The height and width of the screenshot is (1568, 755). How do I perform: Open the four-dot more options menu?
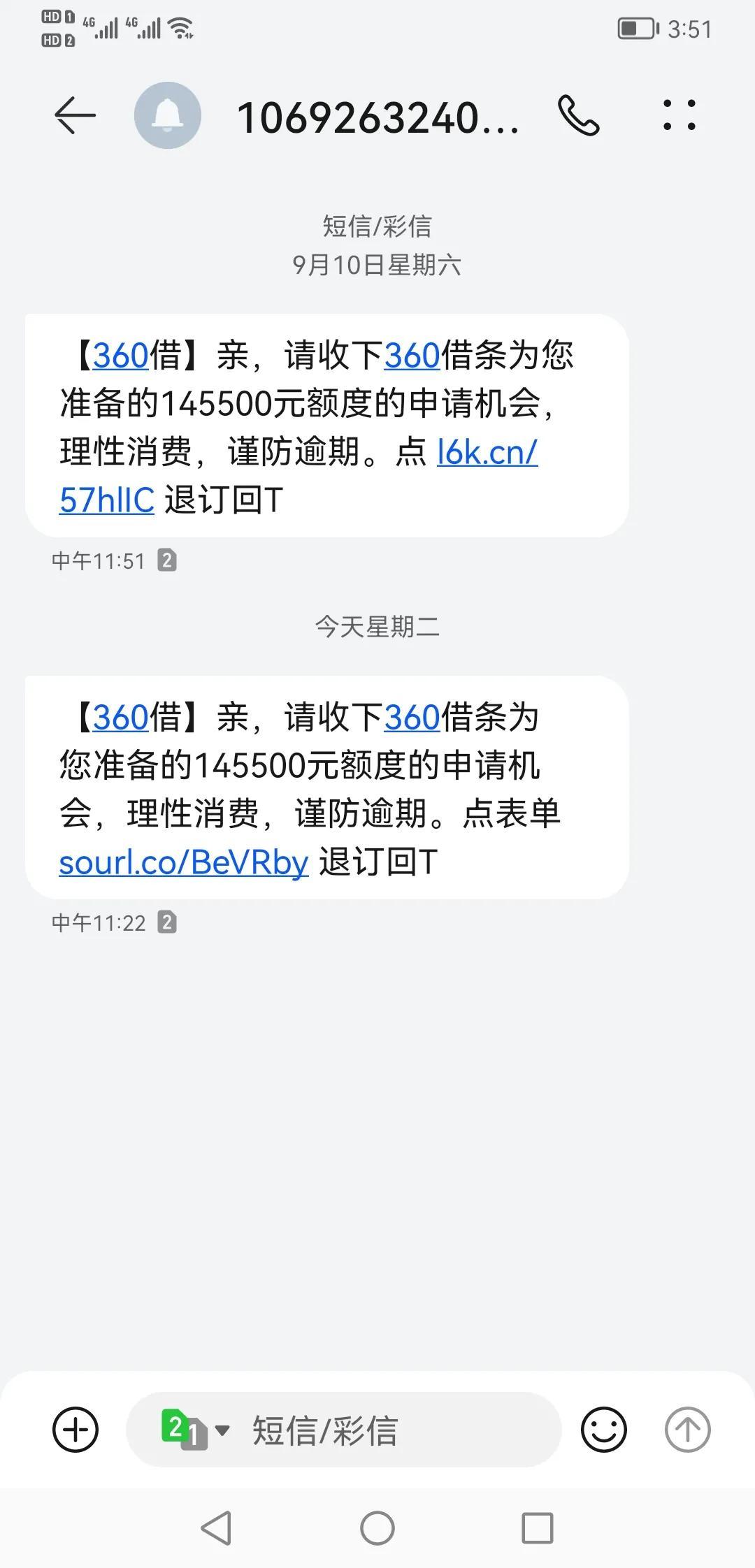[679, 115]
